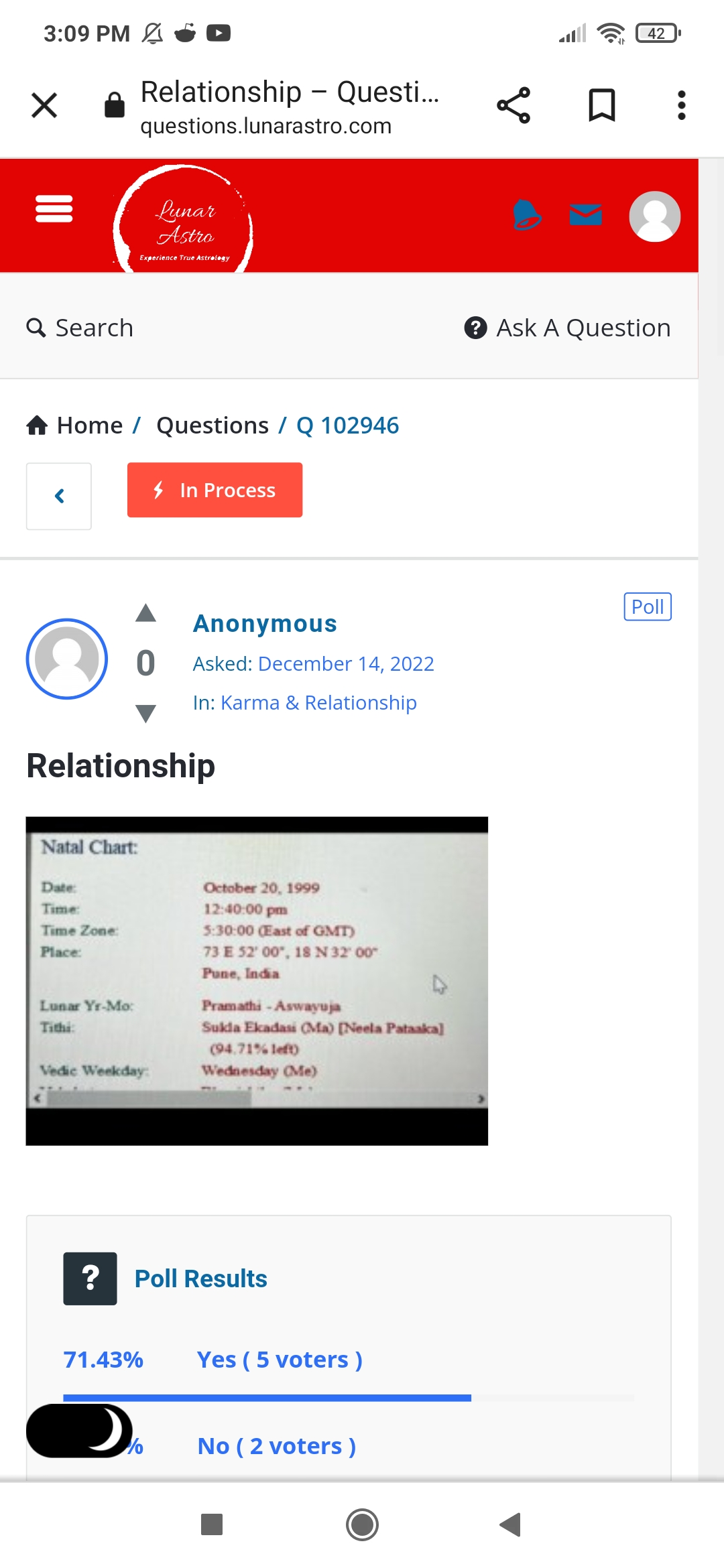
Task: Downvote the question
Action: (x=145, y=713)
